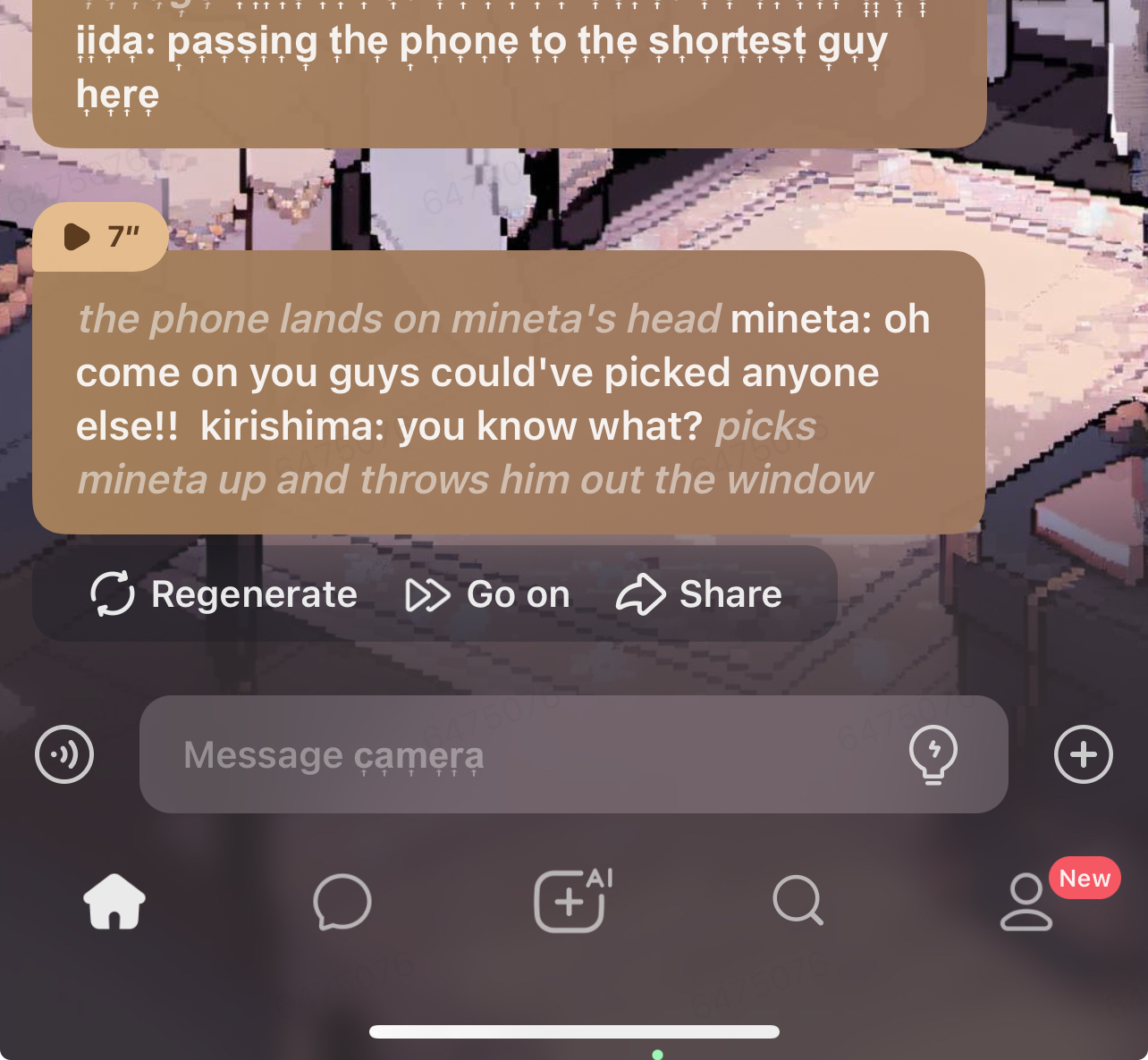Open the plus attachments menu
Viewport: 1148px width, 1060px height.
(1083, 755)
